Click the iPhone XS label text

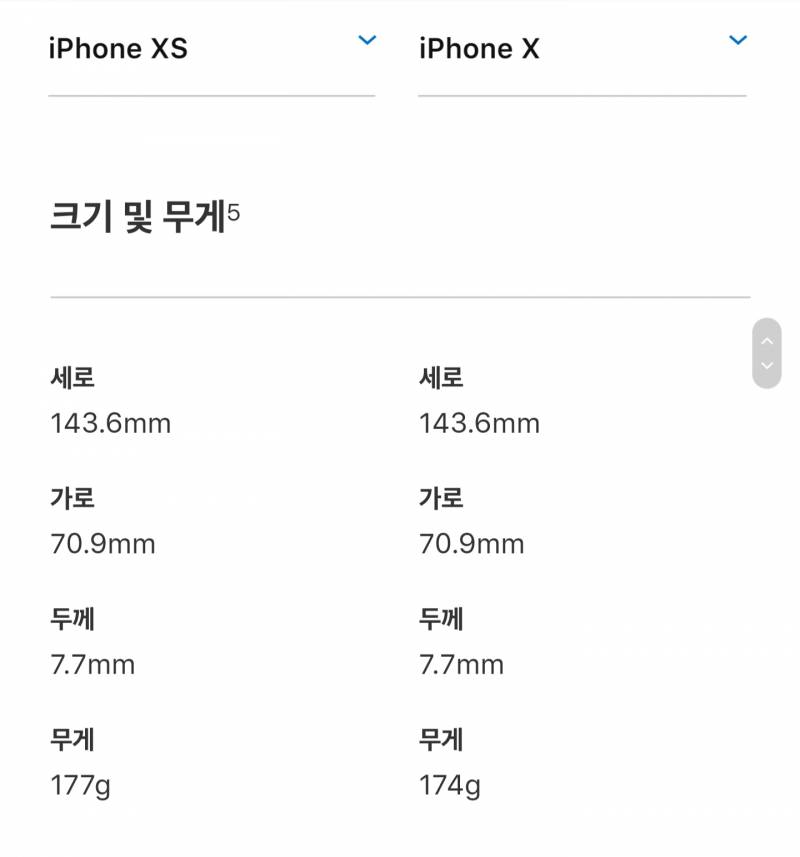pyautogui.click(x=120, y=47)
